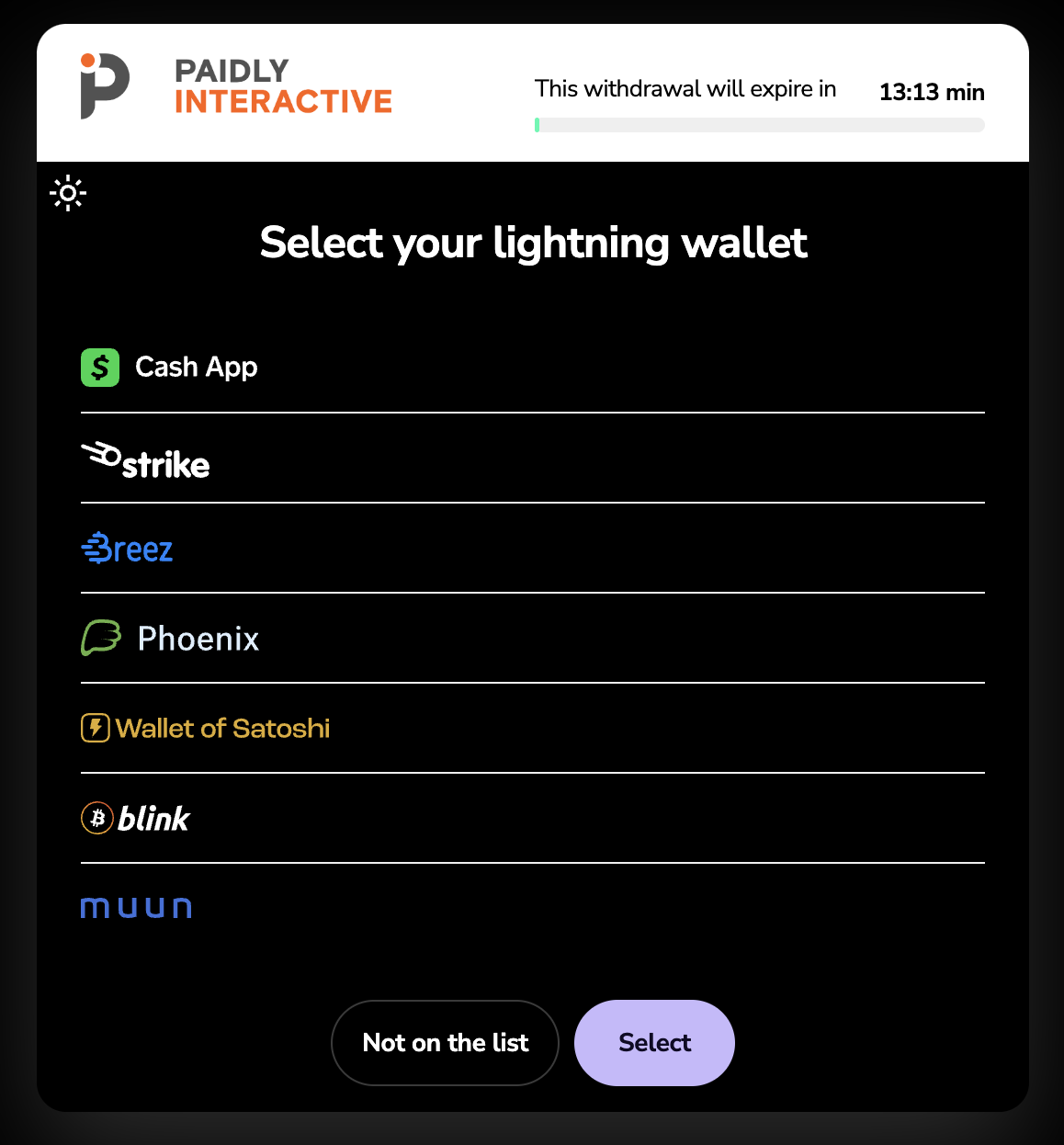Click the Wallet of Satoshi lightning bolt icon
Screen dimensions: 1064x1145
pyautogui.click(x=96, y=728)
